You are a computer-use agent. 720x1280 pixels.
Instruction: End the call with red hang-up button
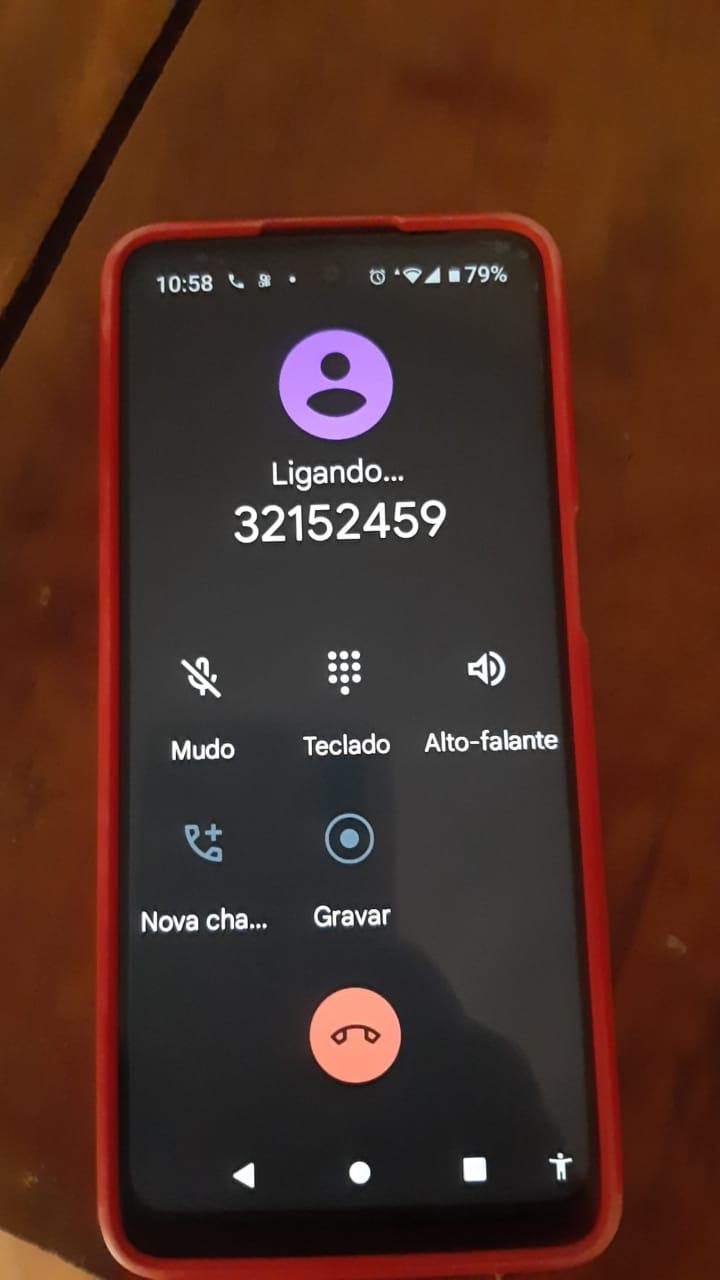[x=355, y=1035]
